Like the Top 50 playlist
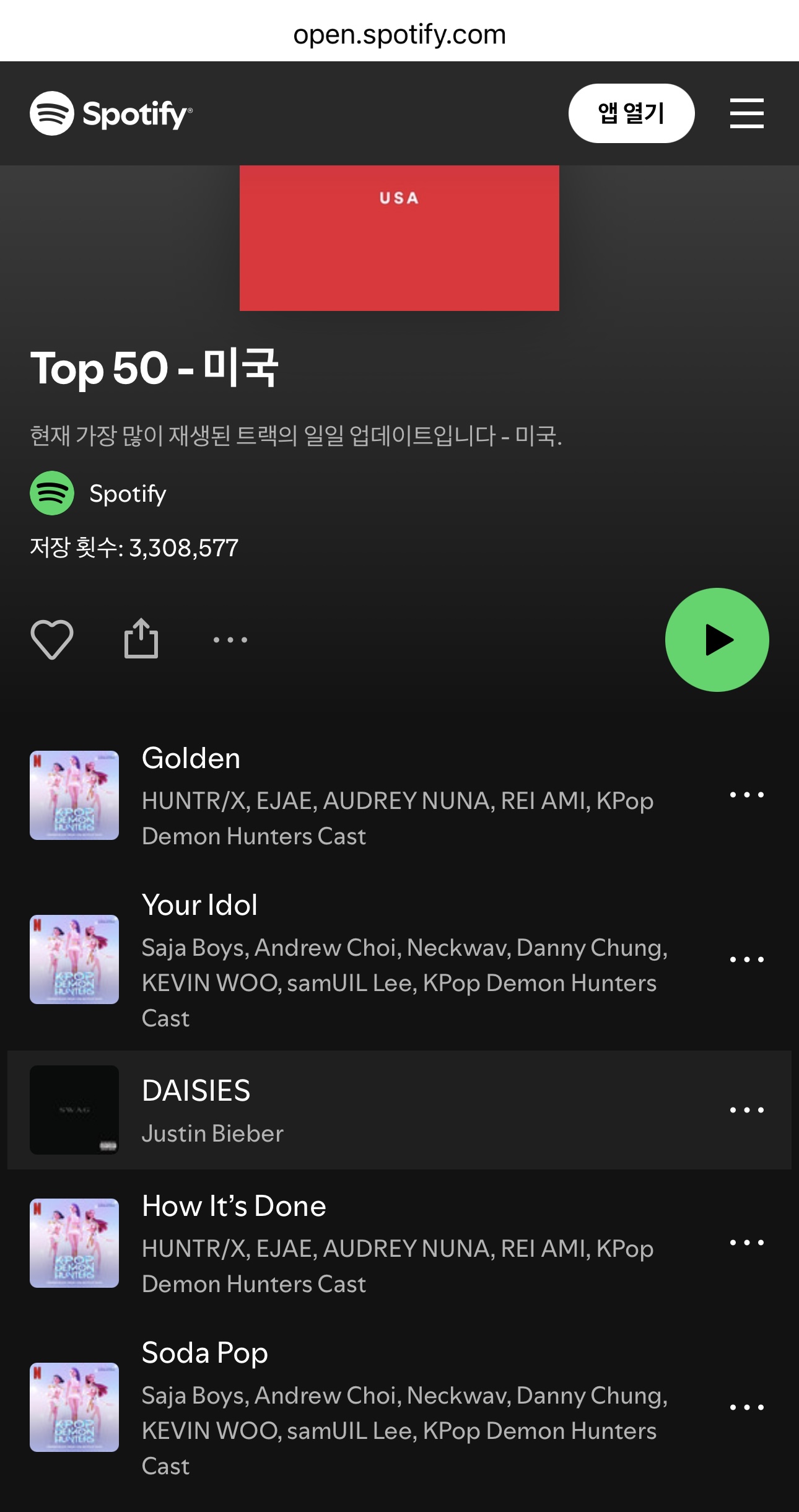Screen dimensions: 799x1512 coord(52,639)
